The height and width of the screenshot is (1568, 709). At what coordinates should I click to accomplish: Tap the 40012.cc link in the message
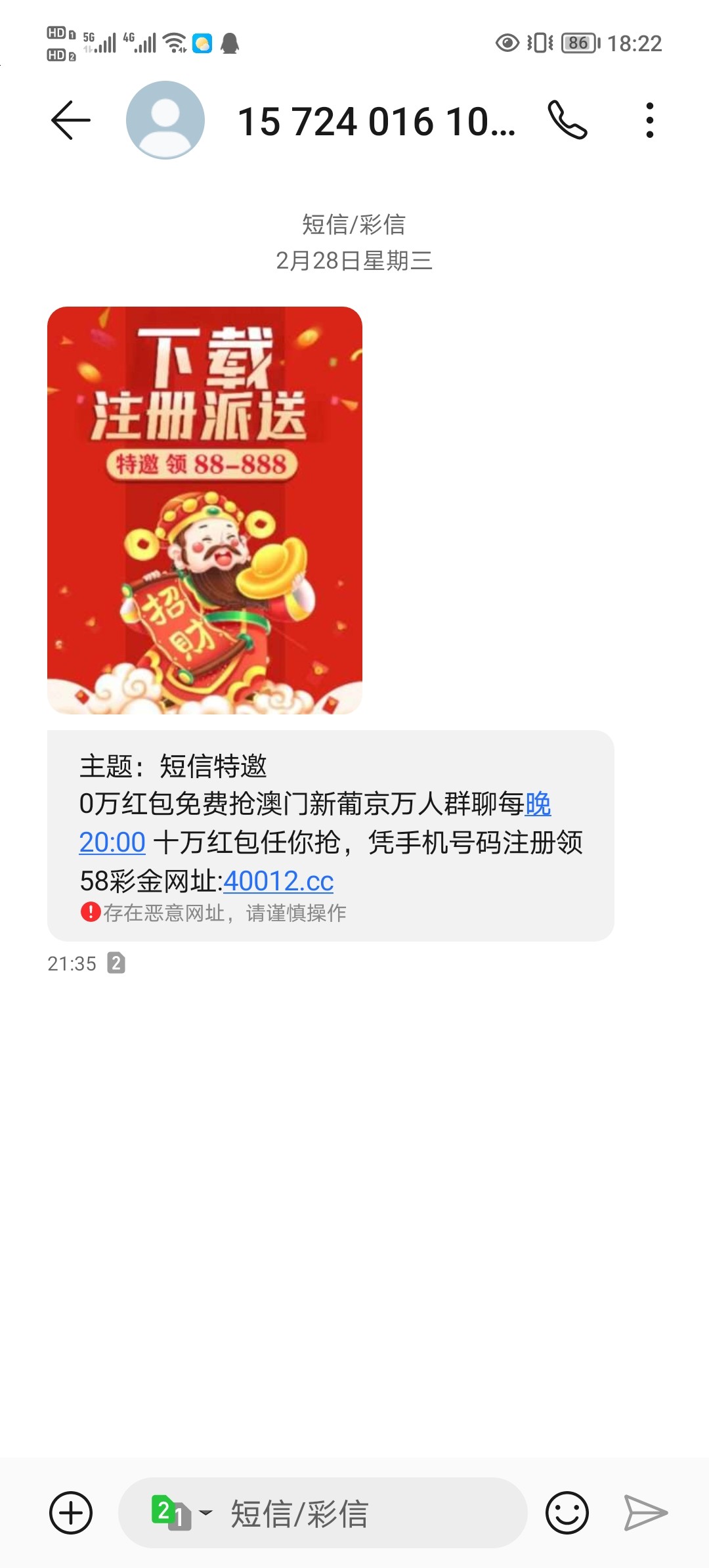pos(278,881)
